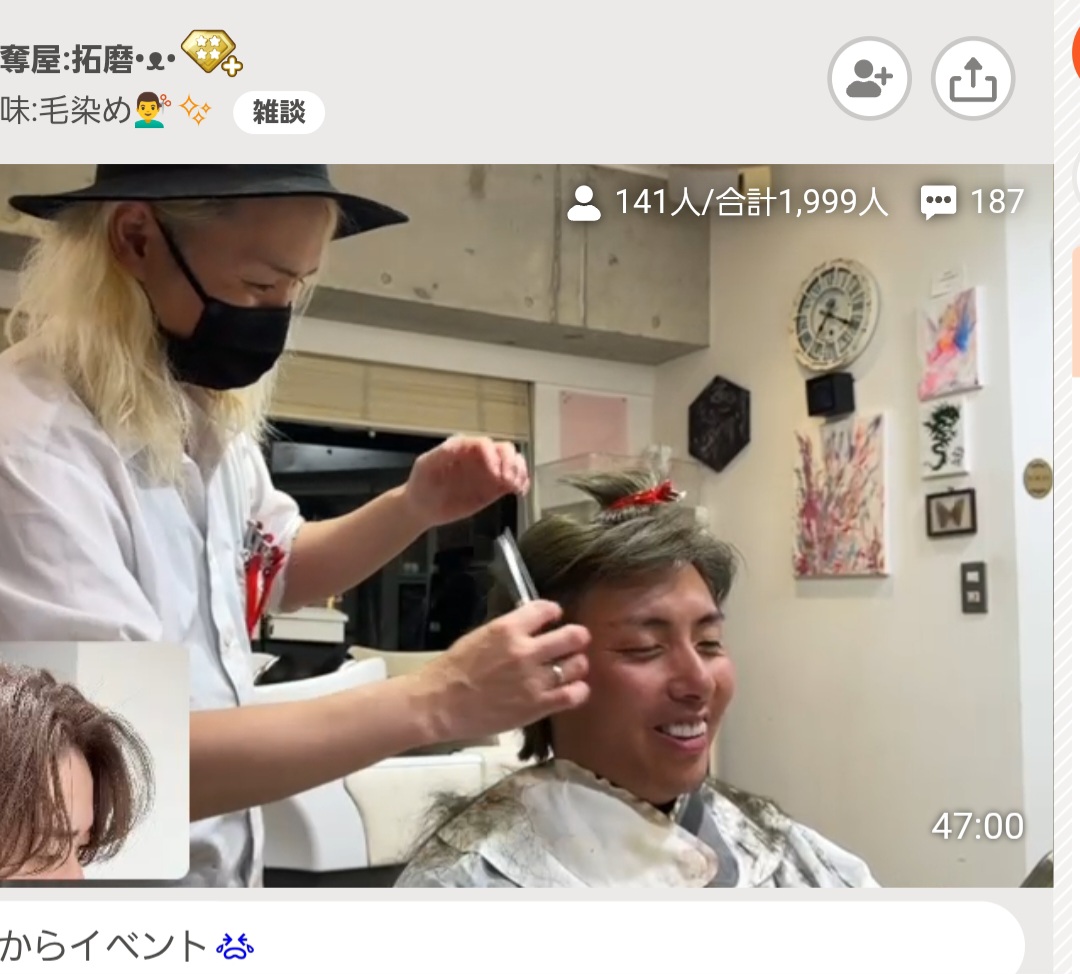Tap the follow user icon
Viewport: 1080px width, 974px height.
point(868,79)
